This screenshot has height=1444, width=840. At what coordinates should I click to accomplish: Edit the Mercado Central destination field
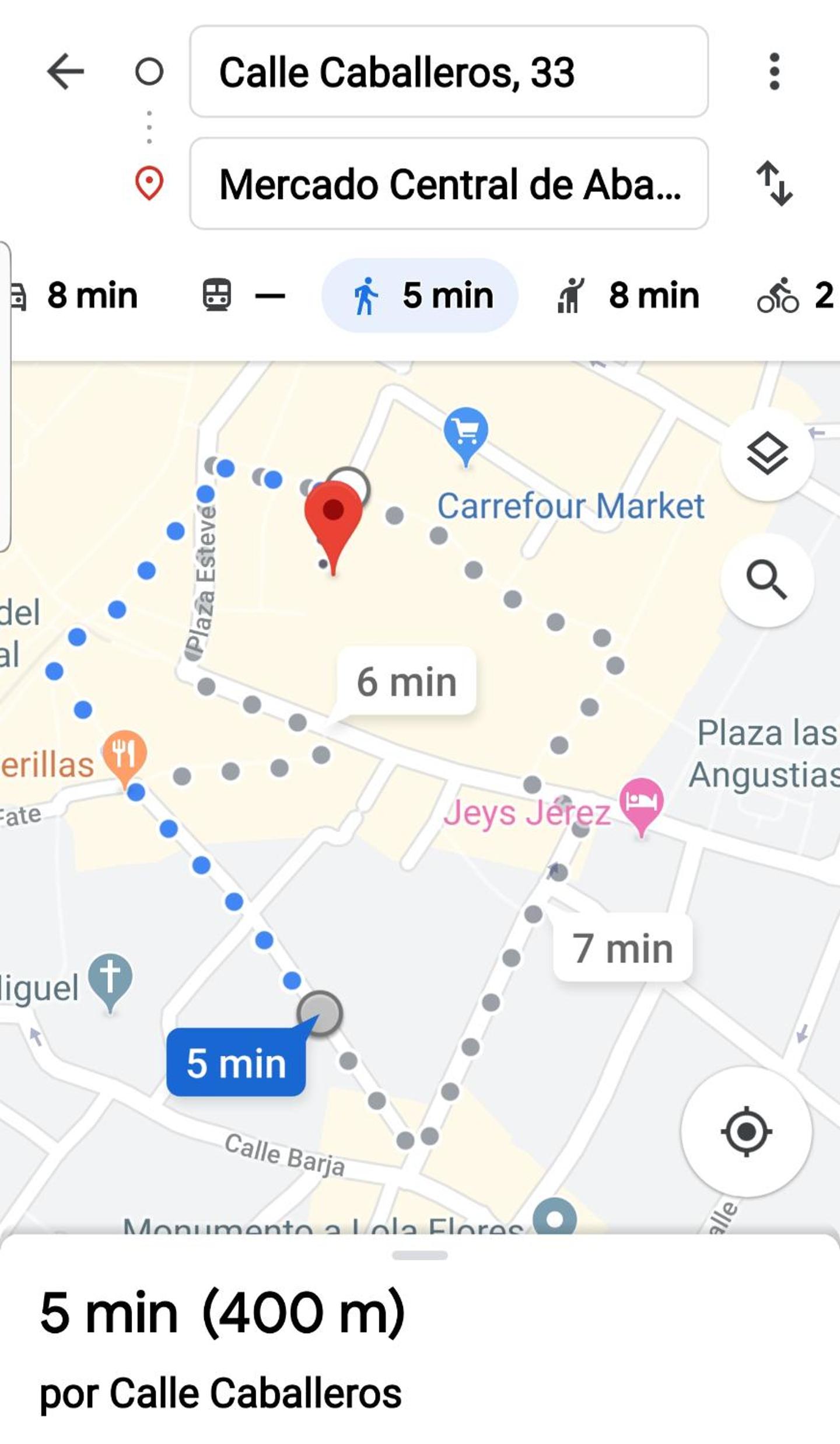point(449,183)
